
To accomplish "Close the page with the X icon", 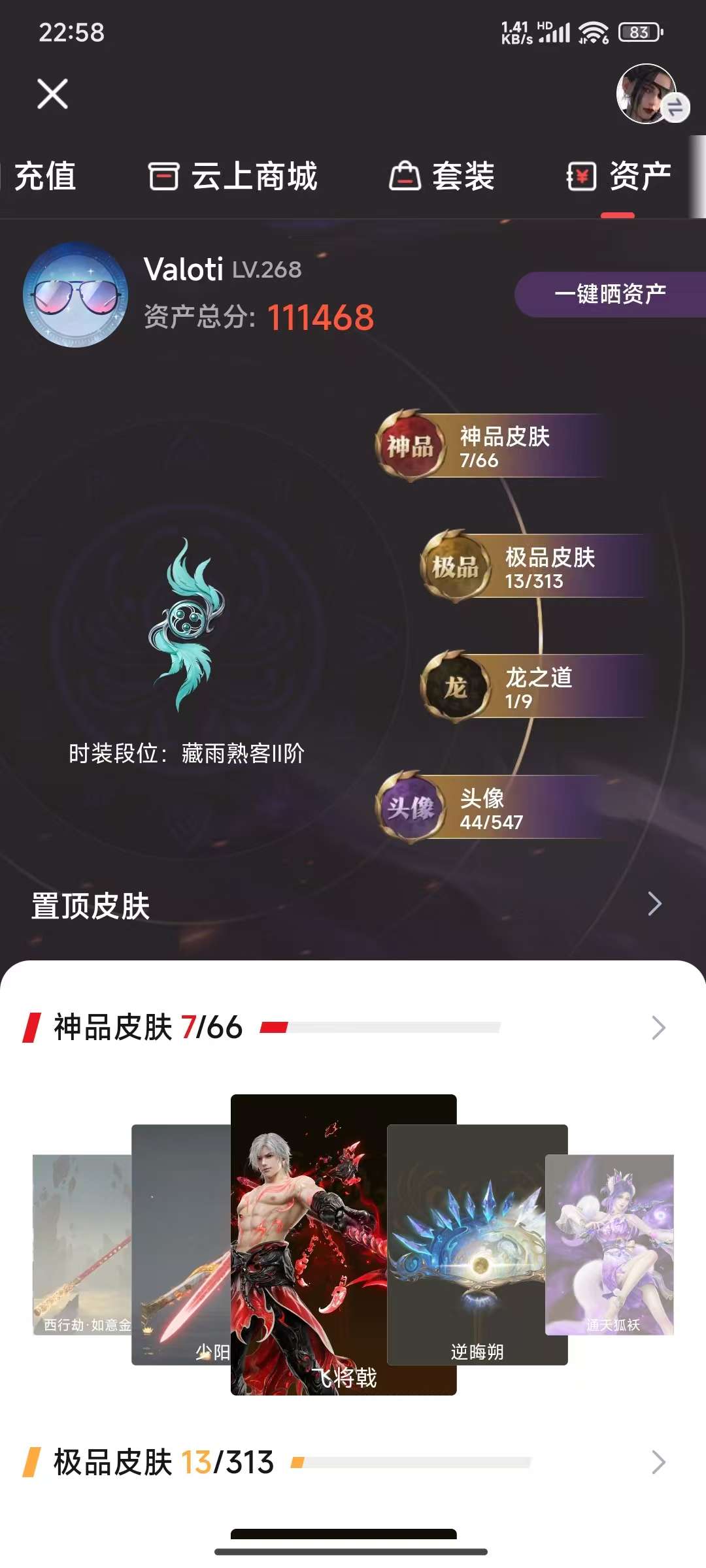I will pyautogui.click(x=52, y=93).
